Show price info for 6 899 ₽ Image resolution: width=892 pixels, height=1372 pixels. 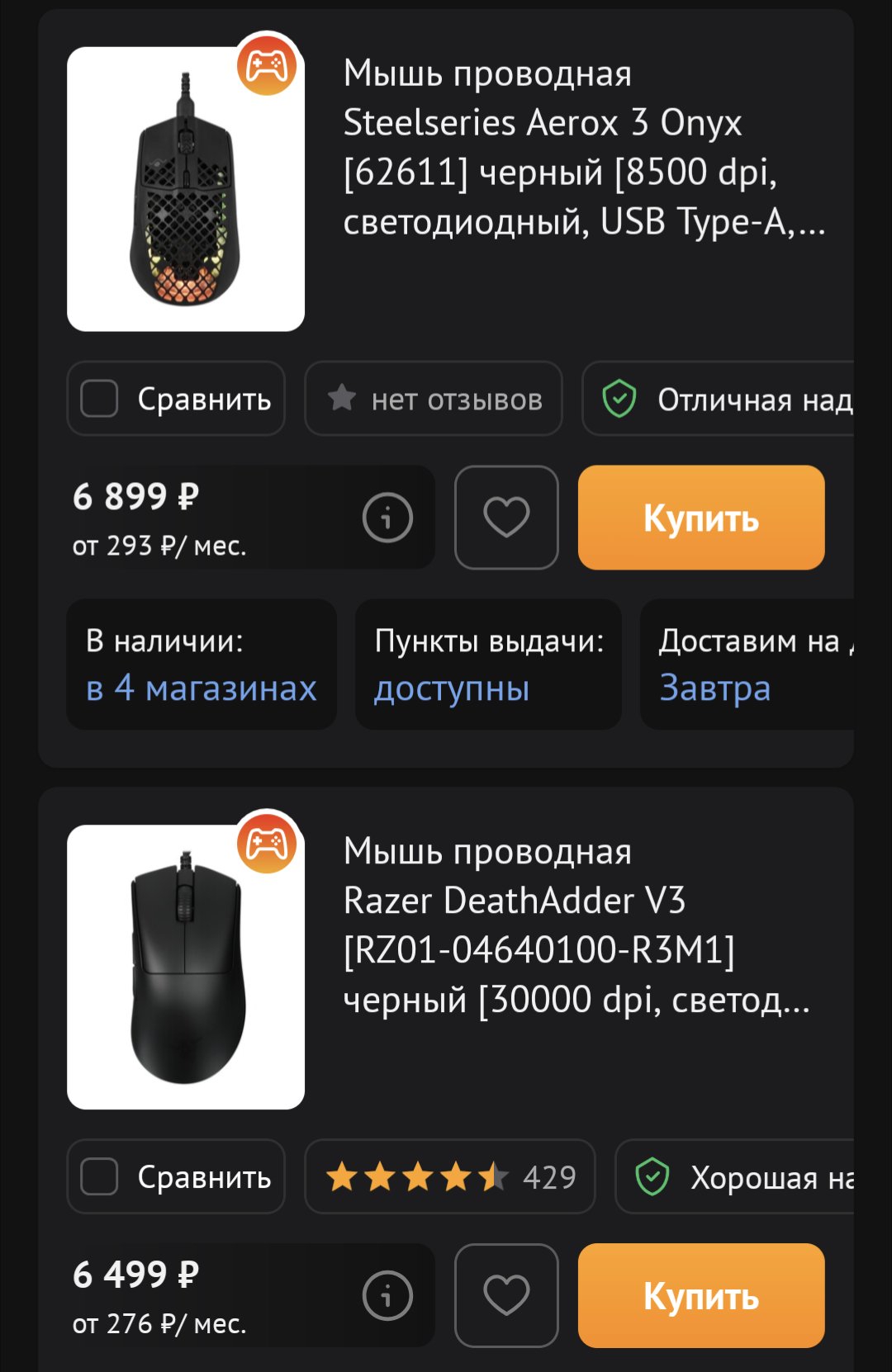pos(387,518)
